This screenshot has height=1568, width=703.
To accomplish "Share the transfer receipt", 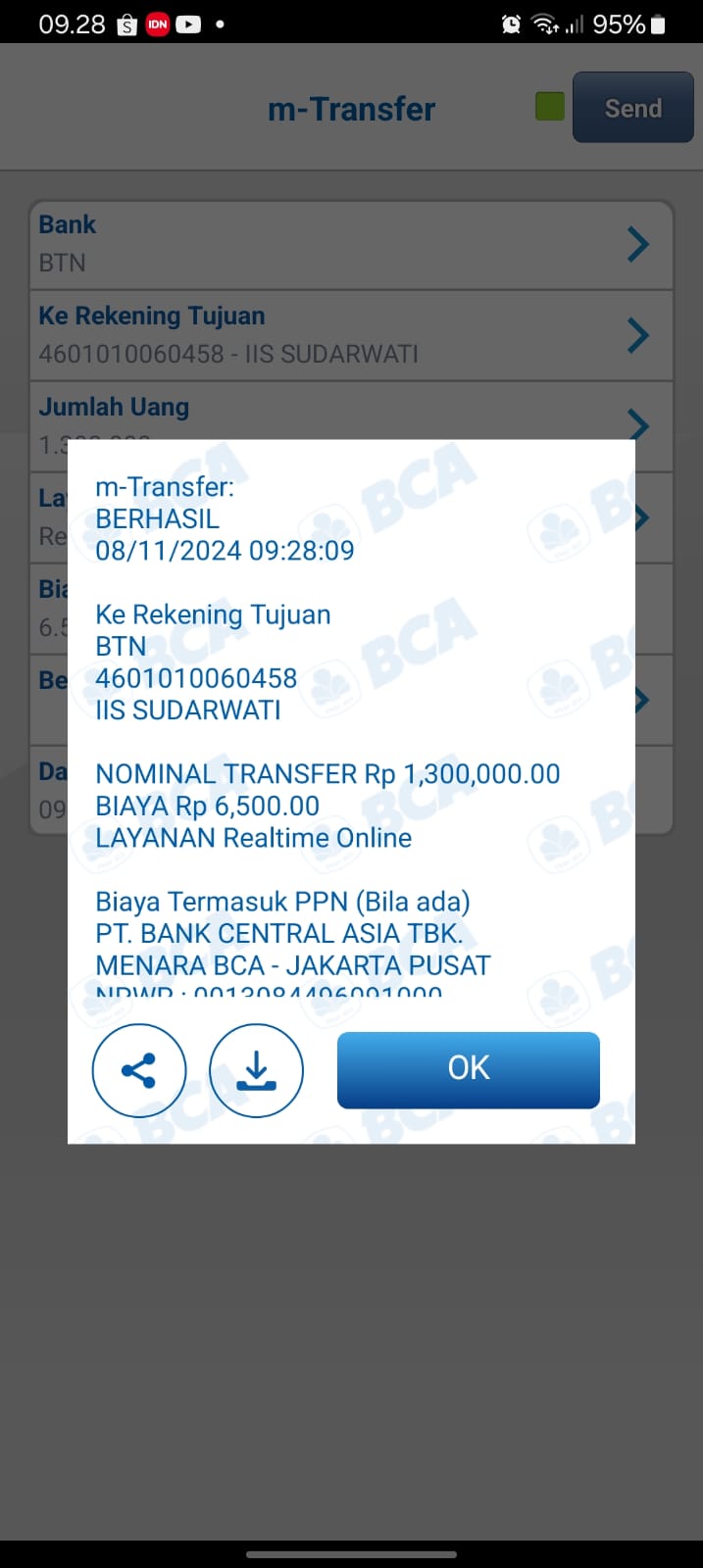I will click(x=139, y=1070).
